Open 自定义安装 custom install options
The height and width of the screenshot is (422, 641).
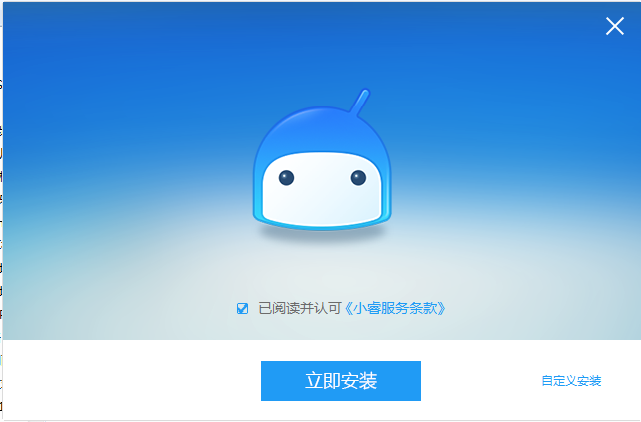[x=571, y=381]
